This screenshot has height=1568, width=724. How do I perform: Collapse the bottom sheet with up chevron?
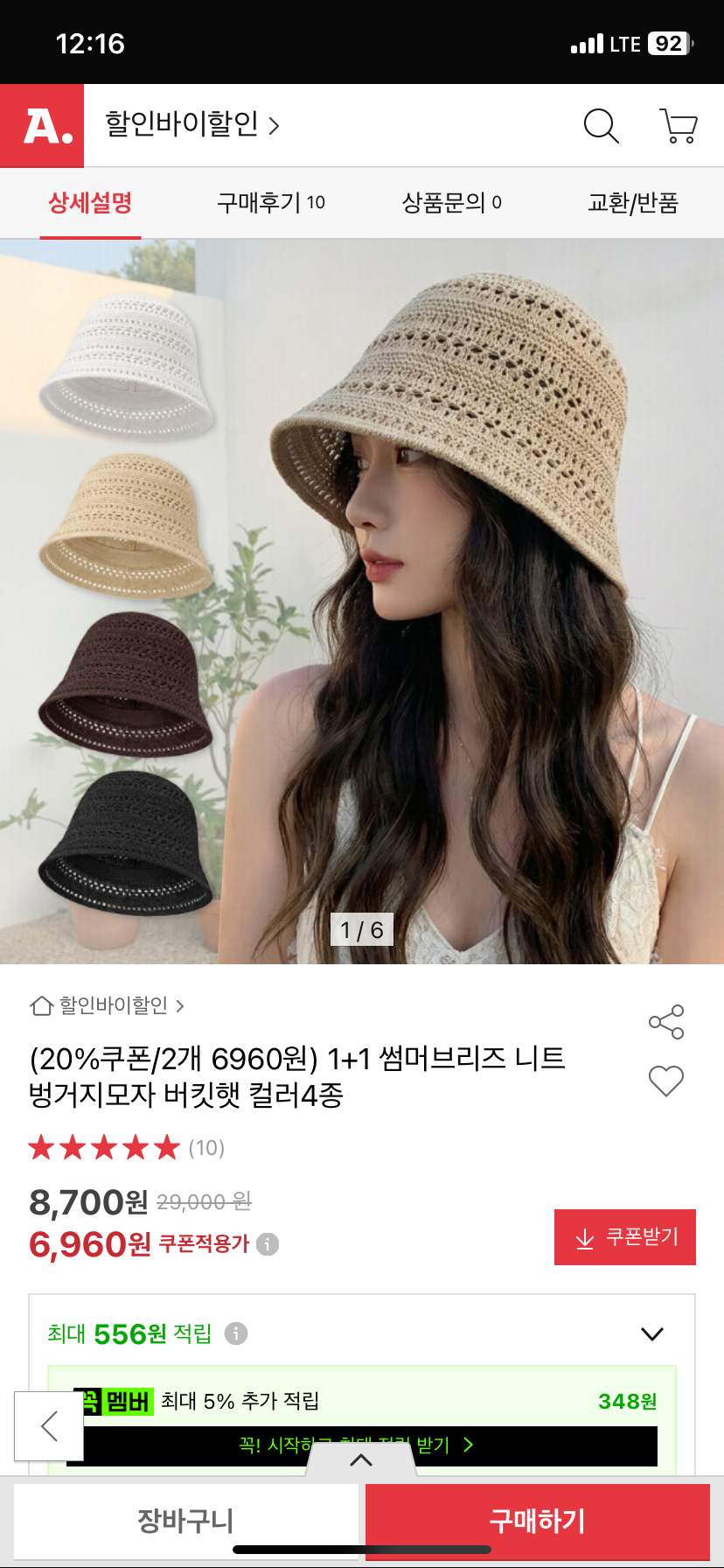pyautogui.click(x=361, y=1459)
